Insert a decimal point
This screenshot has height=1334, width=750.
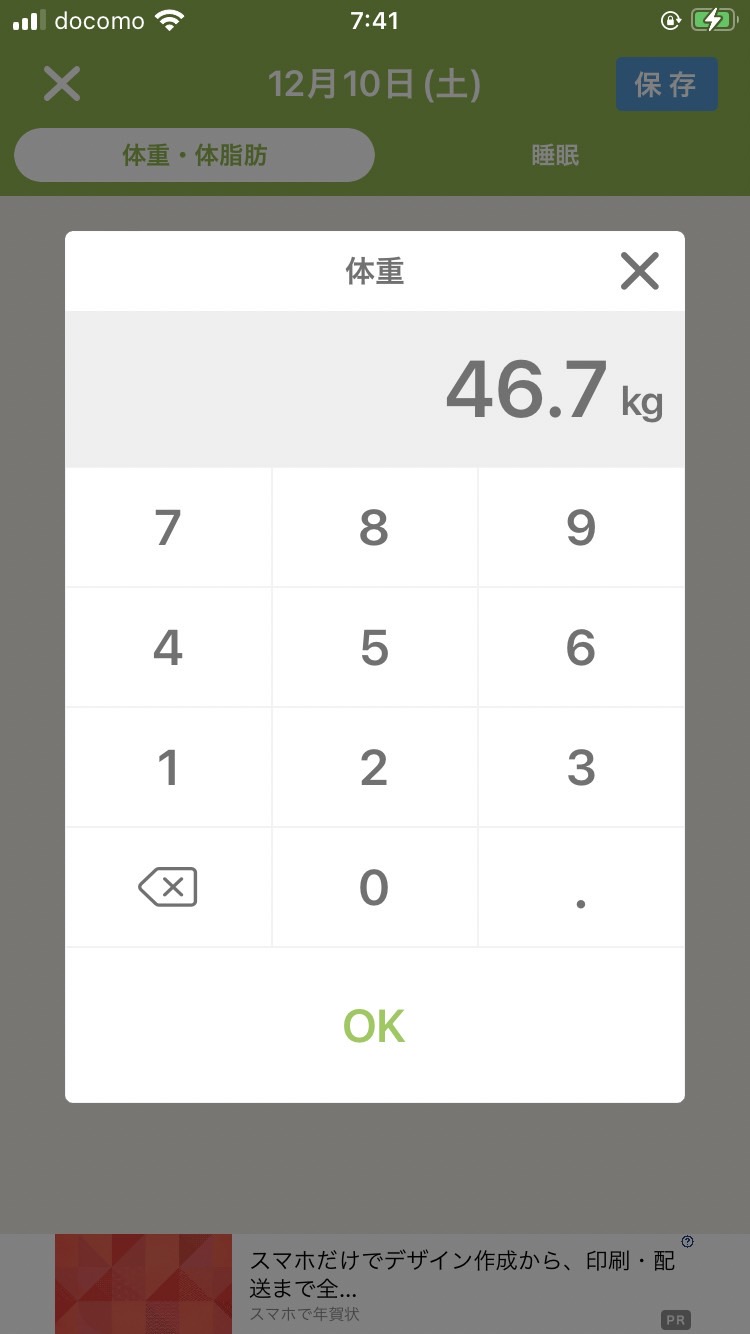[581, 887]
